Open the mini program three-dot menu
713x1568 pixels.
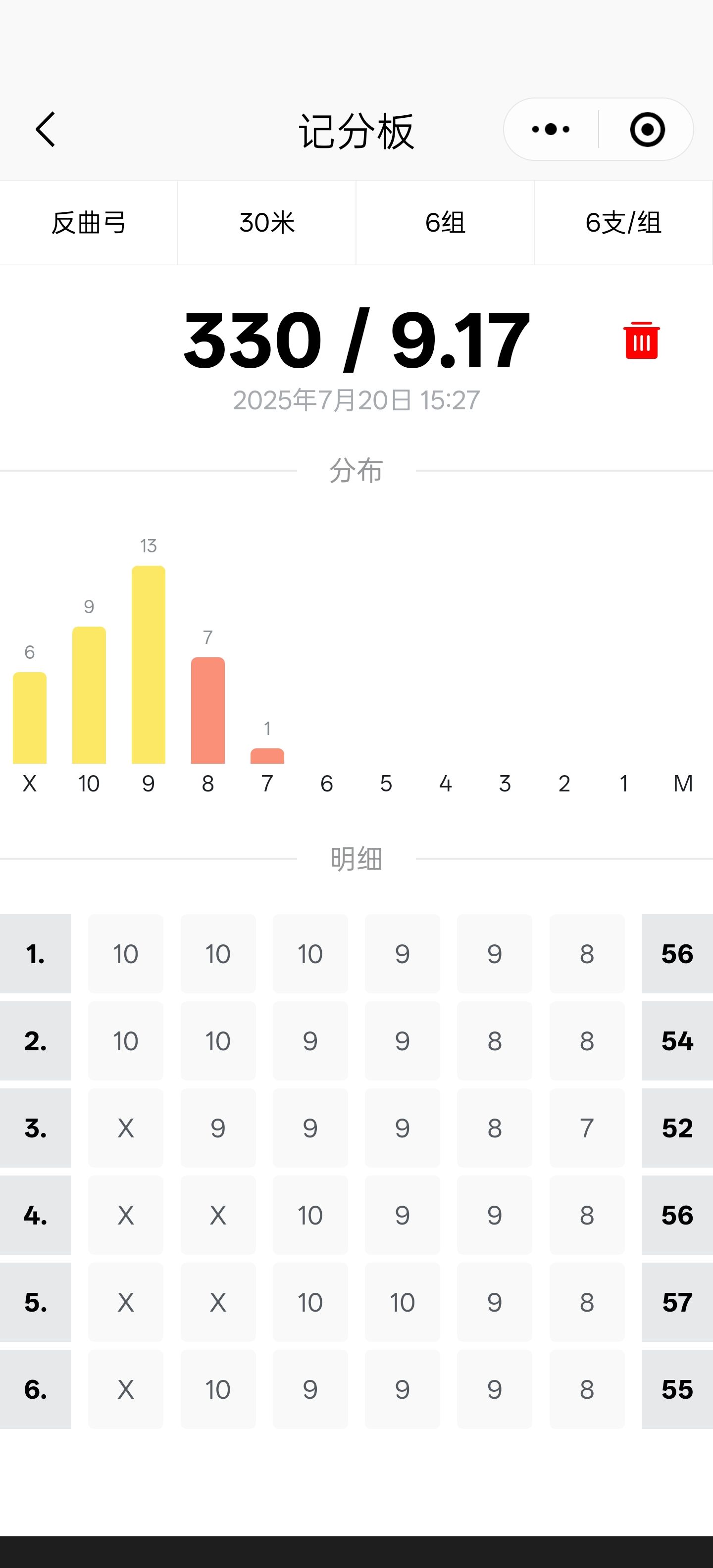click(x=551, y=129)
